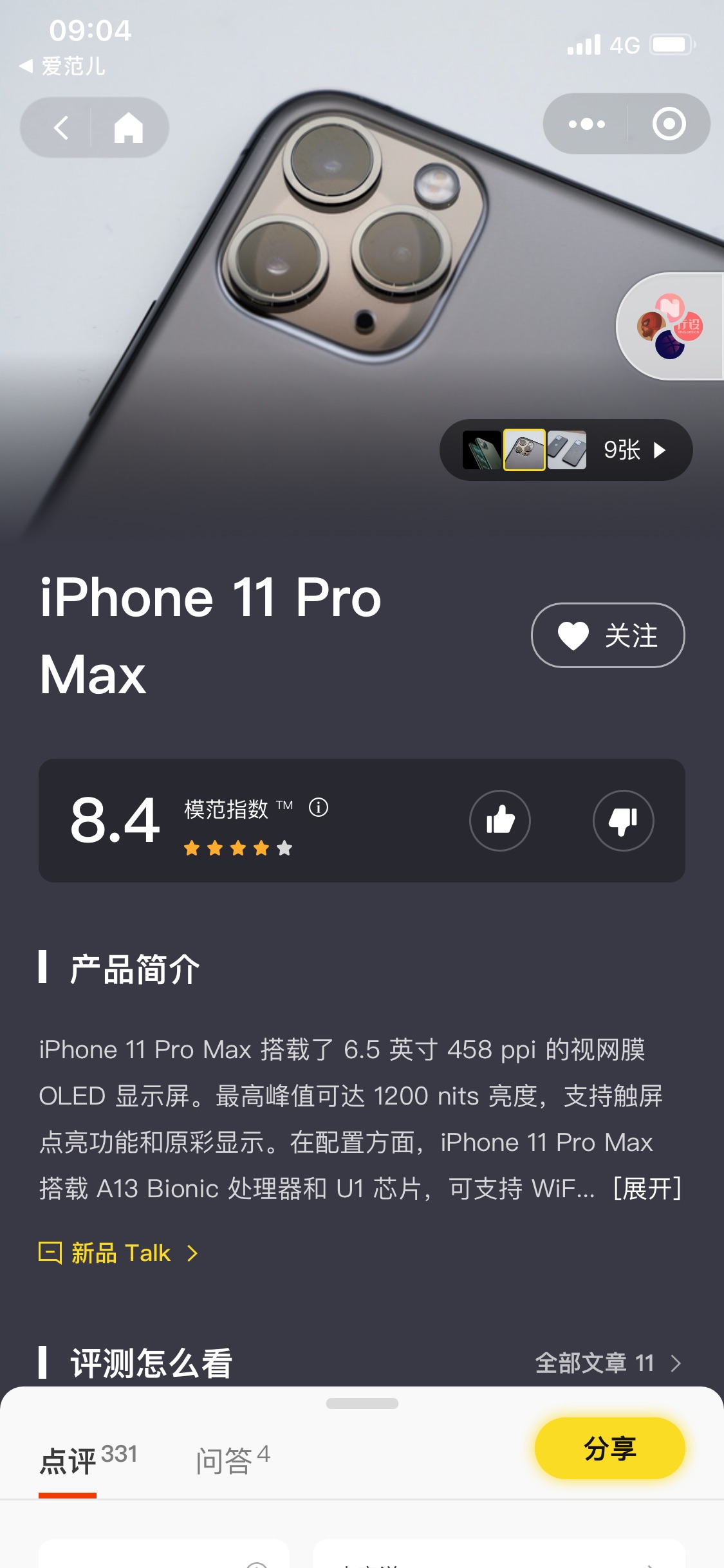
Task: Follow the product with the 关注 button
Action: coord(608,635)
